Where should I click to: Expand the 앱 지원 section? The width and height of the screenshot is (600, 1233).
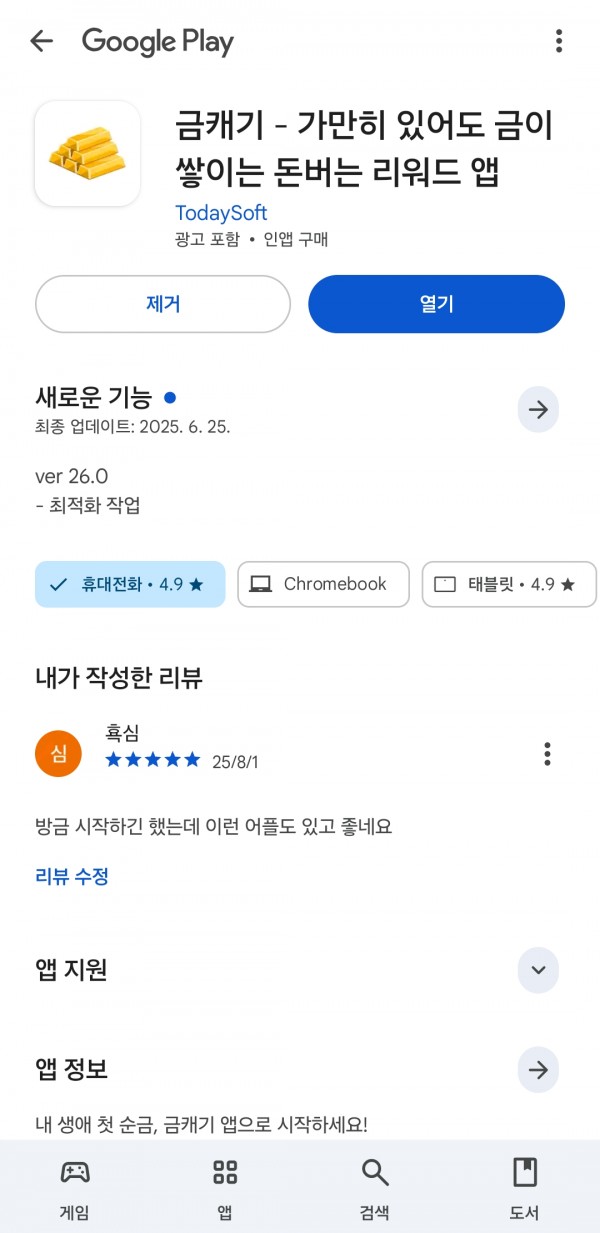coord(538,970)
